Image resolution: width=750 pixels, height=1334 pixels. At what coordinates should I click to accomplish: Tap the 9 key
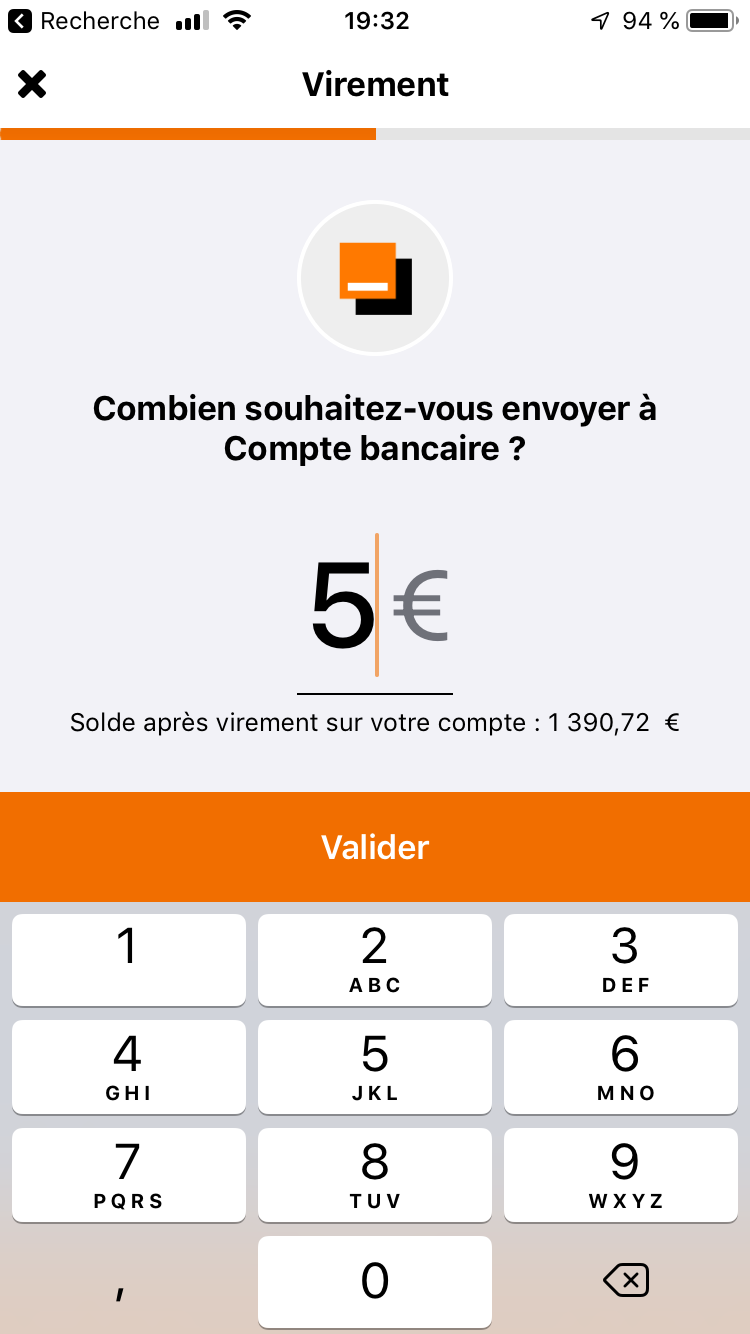pos(621,1174)
